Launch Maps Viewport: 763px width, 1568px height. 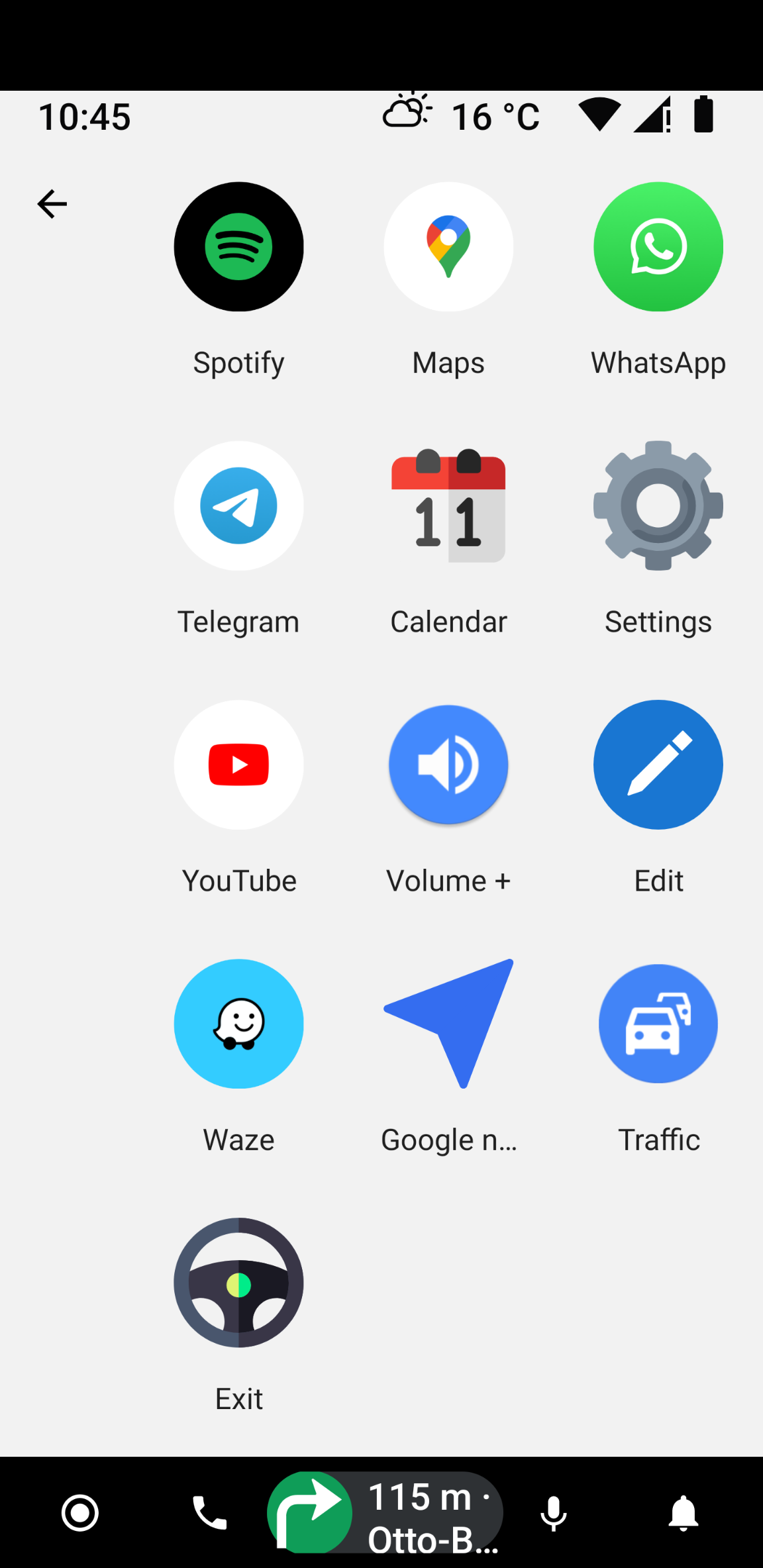(448, 247)
